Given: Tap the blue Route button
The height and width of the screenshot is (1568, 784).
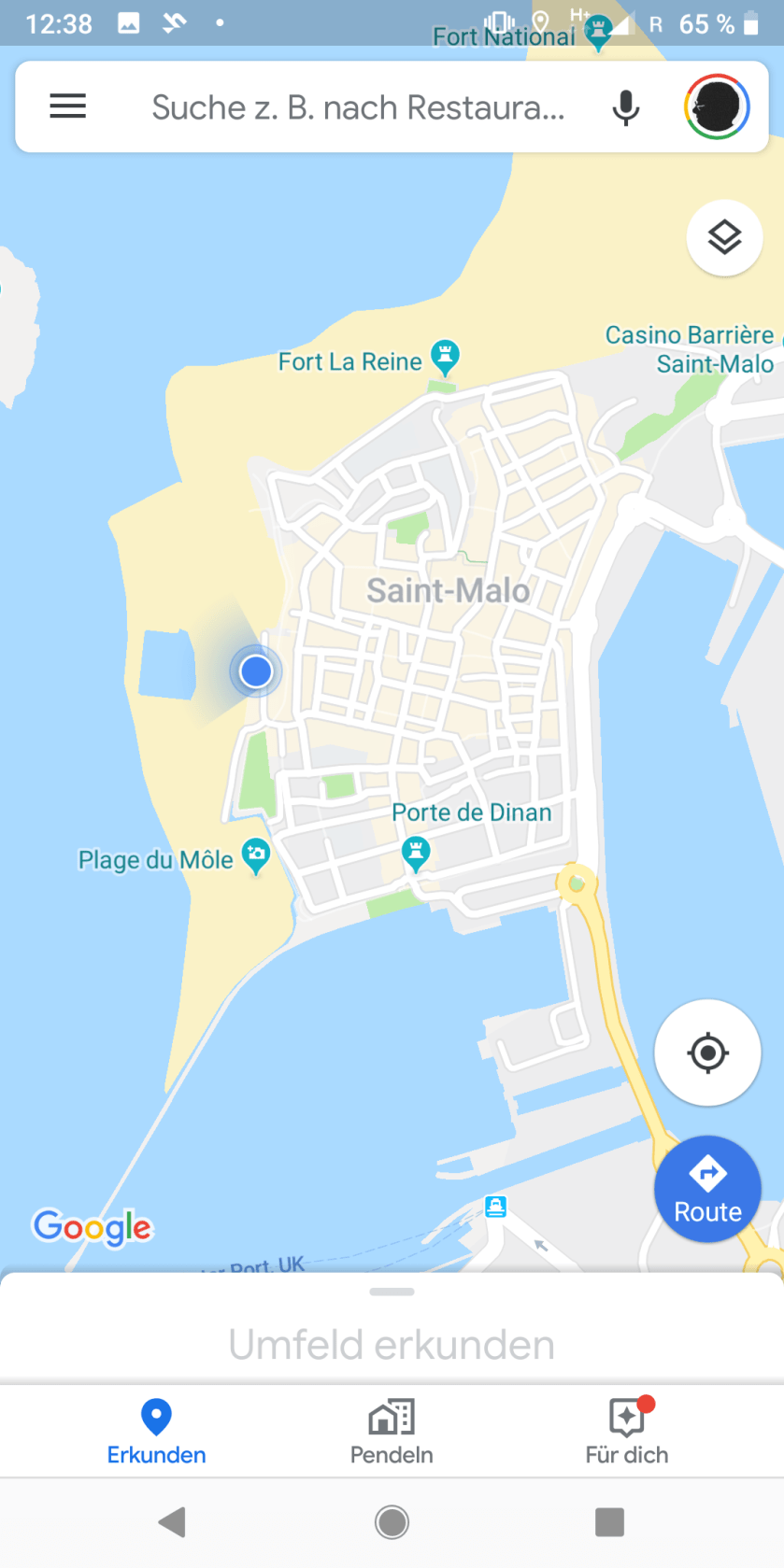Looking at the screenshot, I should point(707,1189).
